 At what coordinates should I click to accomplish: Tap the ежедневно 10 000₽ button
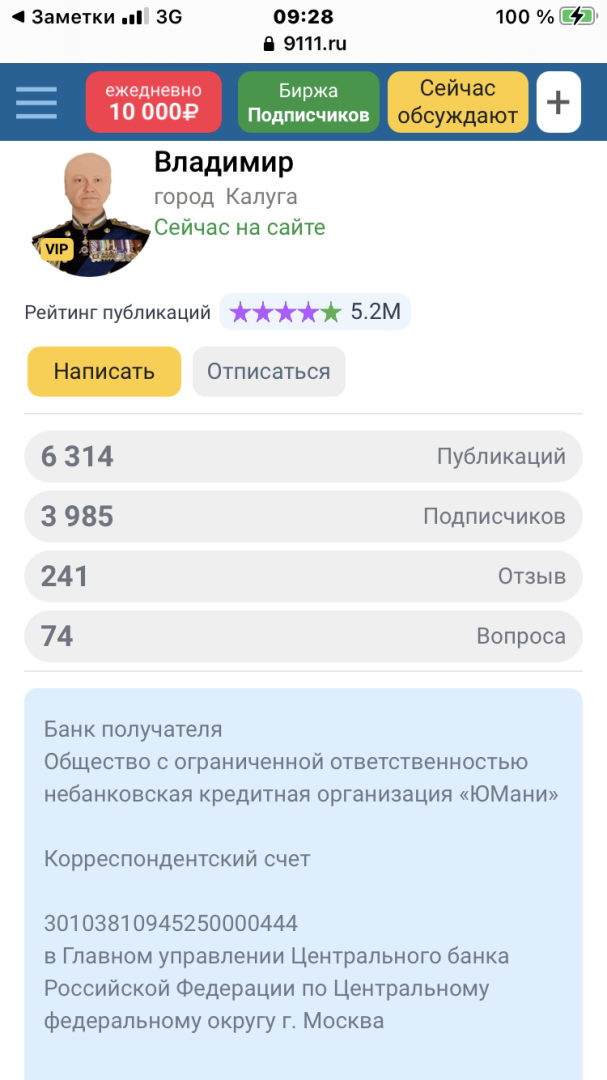(x=154, y=102)
